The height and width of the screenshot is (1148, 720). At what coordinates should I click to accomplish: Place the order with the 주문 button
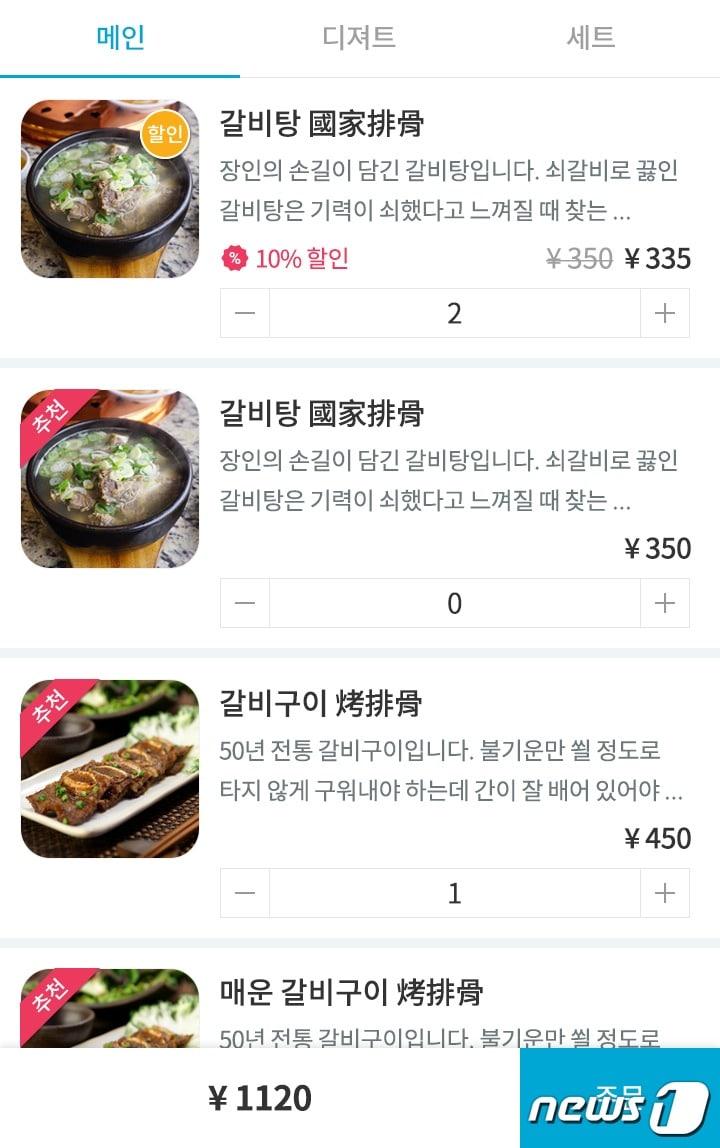point(619,1097)
